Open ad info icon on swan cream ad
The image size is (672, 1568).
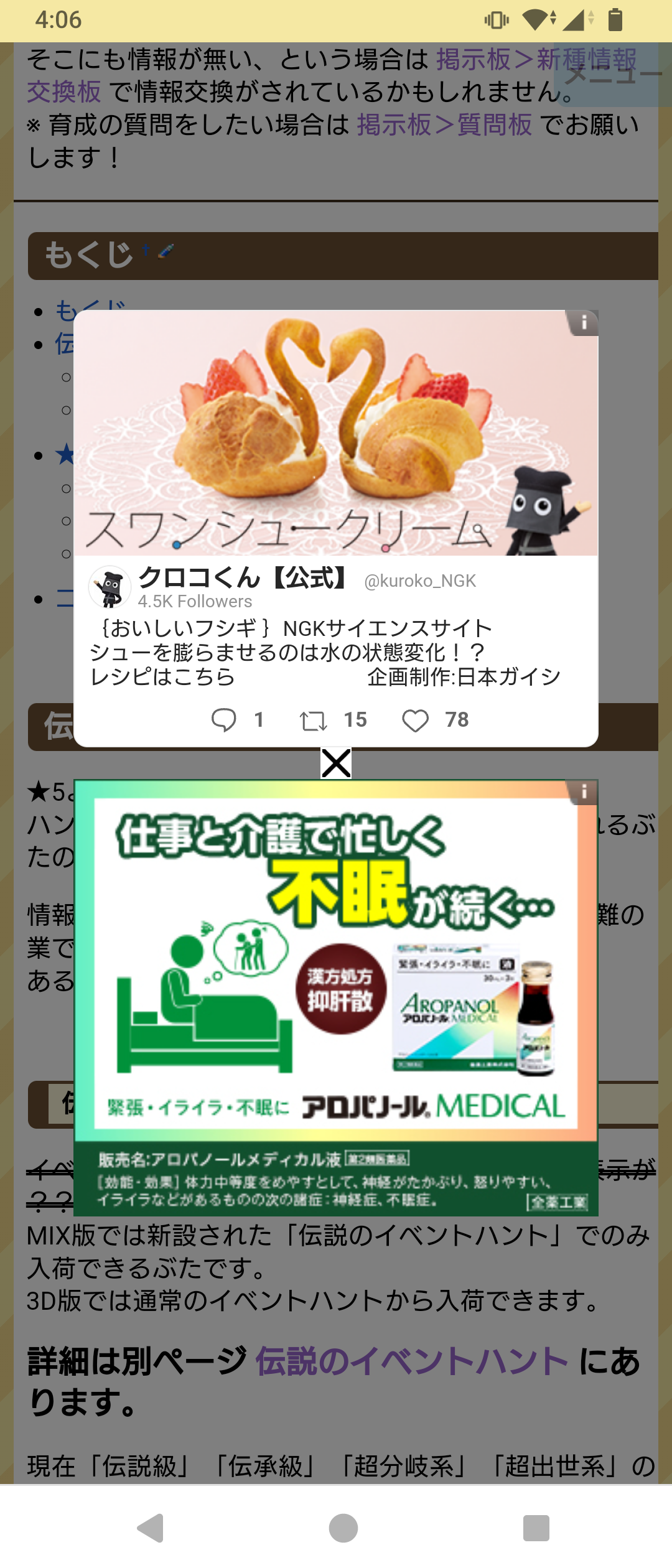584,323
